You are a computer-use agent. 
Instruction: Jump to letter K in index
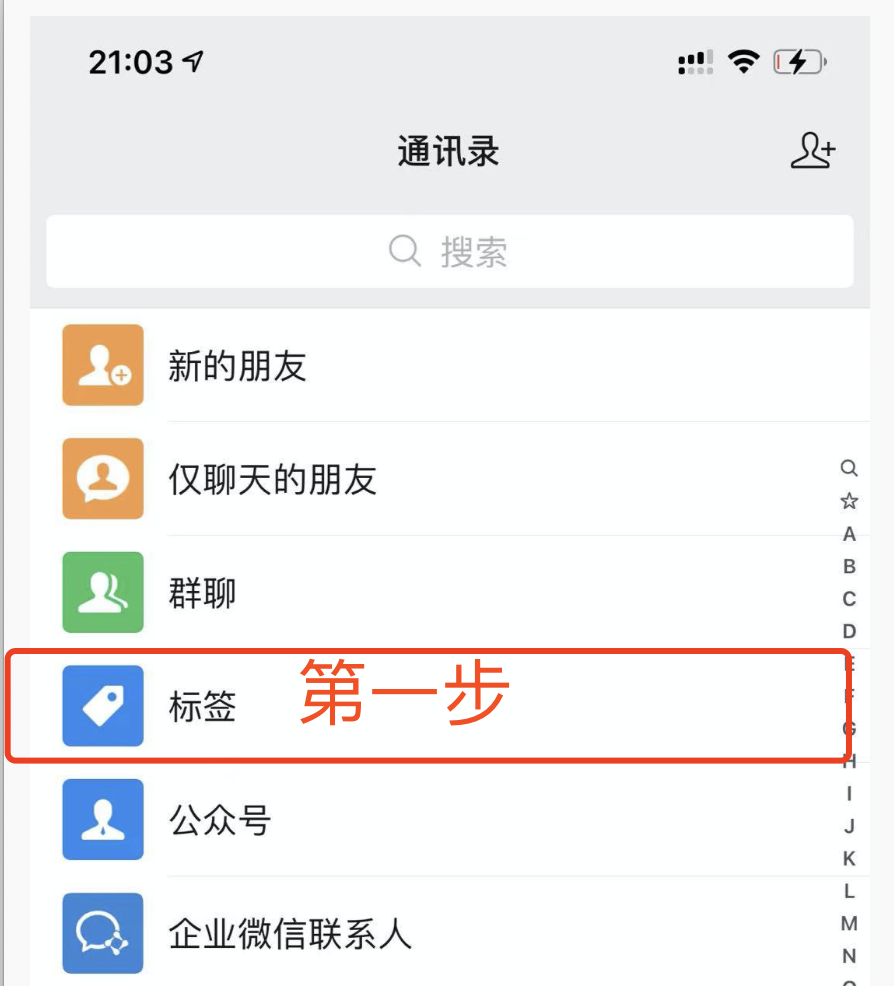point(849,858)
